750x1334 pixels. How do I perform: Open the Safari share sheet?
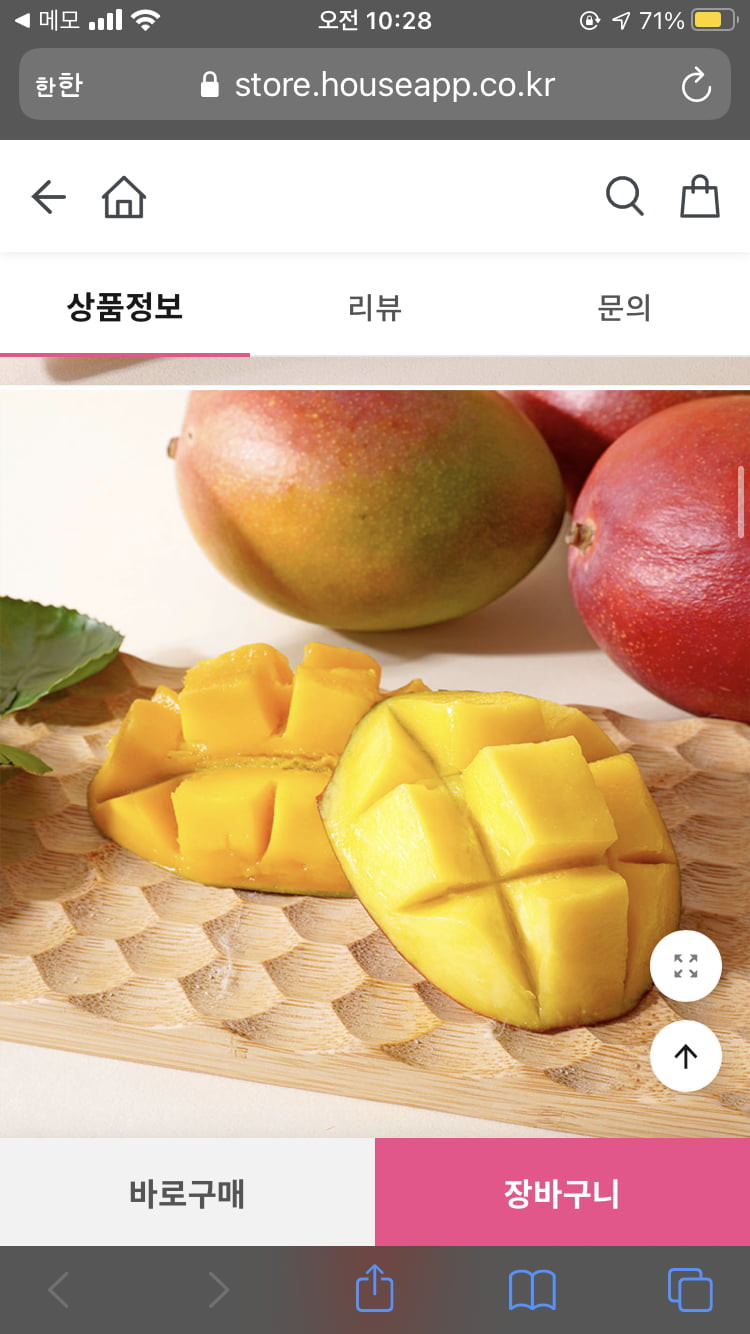pos(375,1289)
